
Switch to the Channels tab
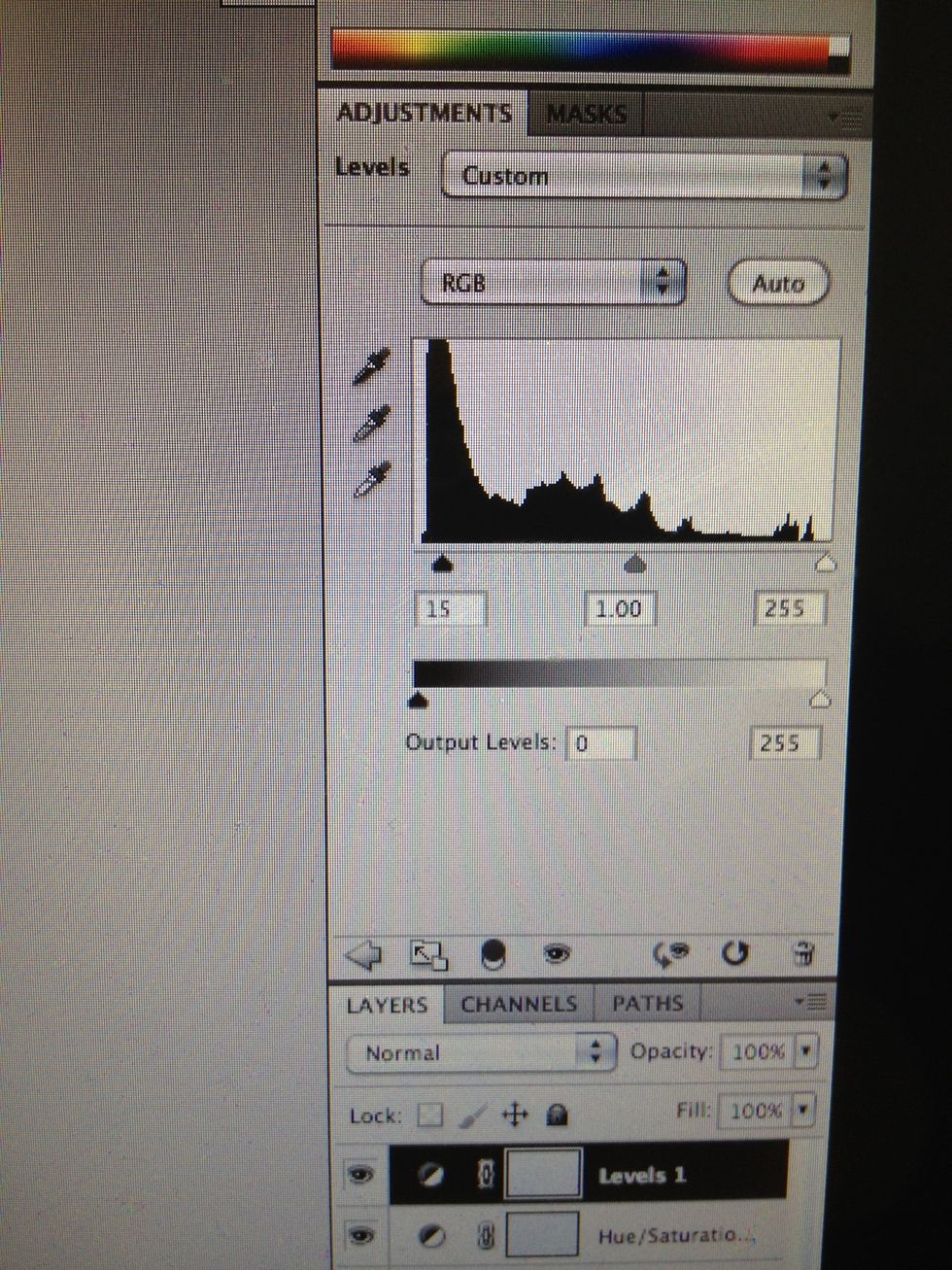click(x=519, y=1005)
